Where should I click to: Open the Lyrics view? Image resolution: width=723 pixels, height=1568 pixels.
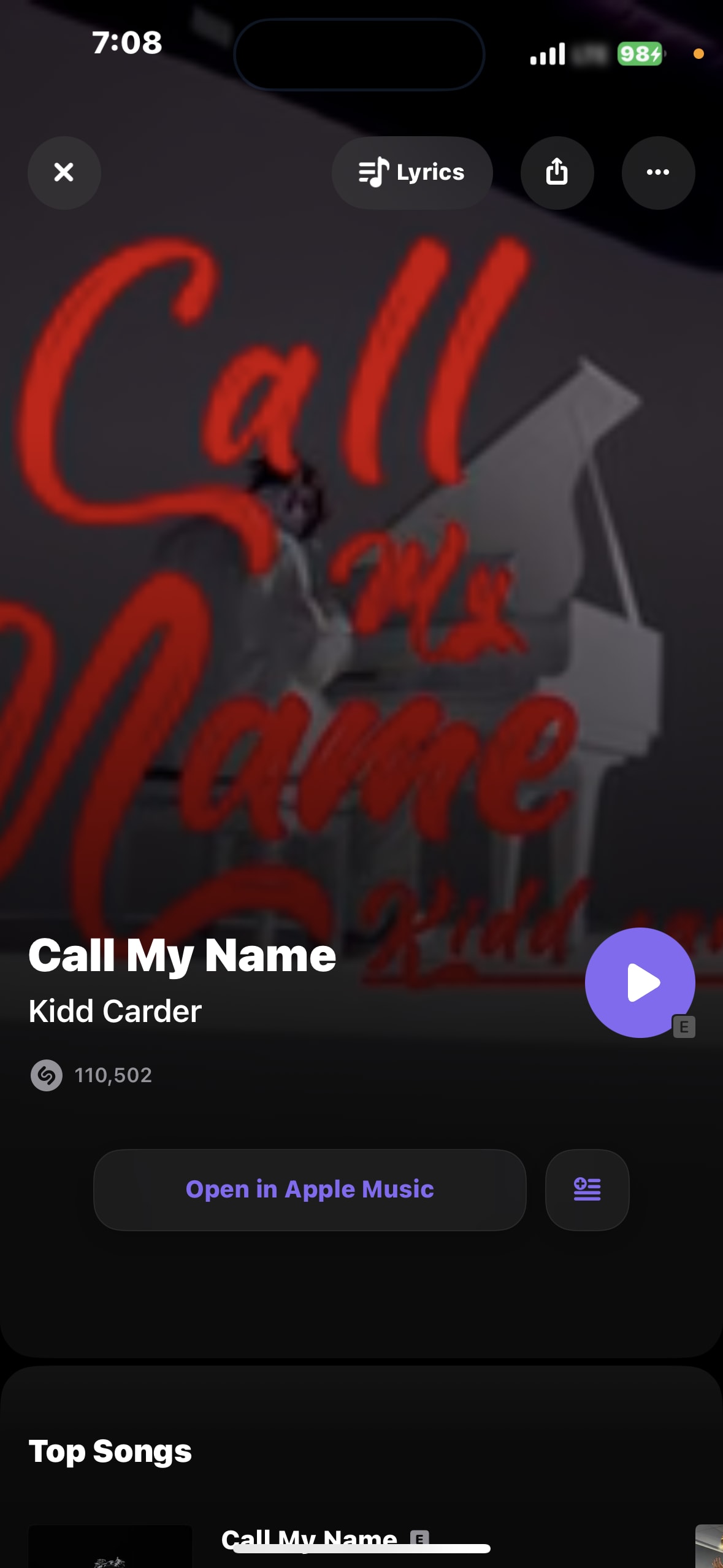(411, 172)
